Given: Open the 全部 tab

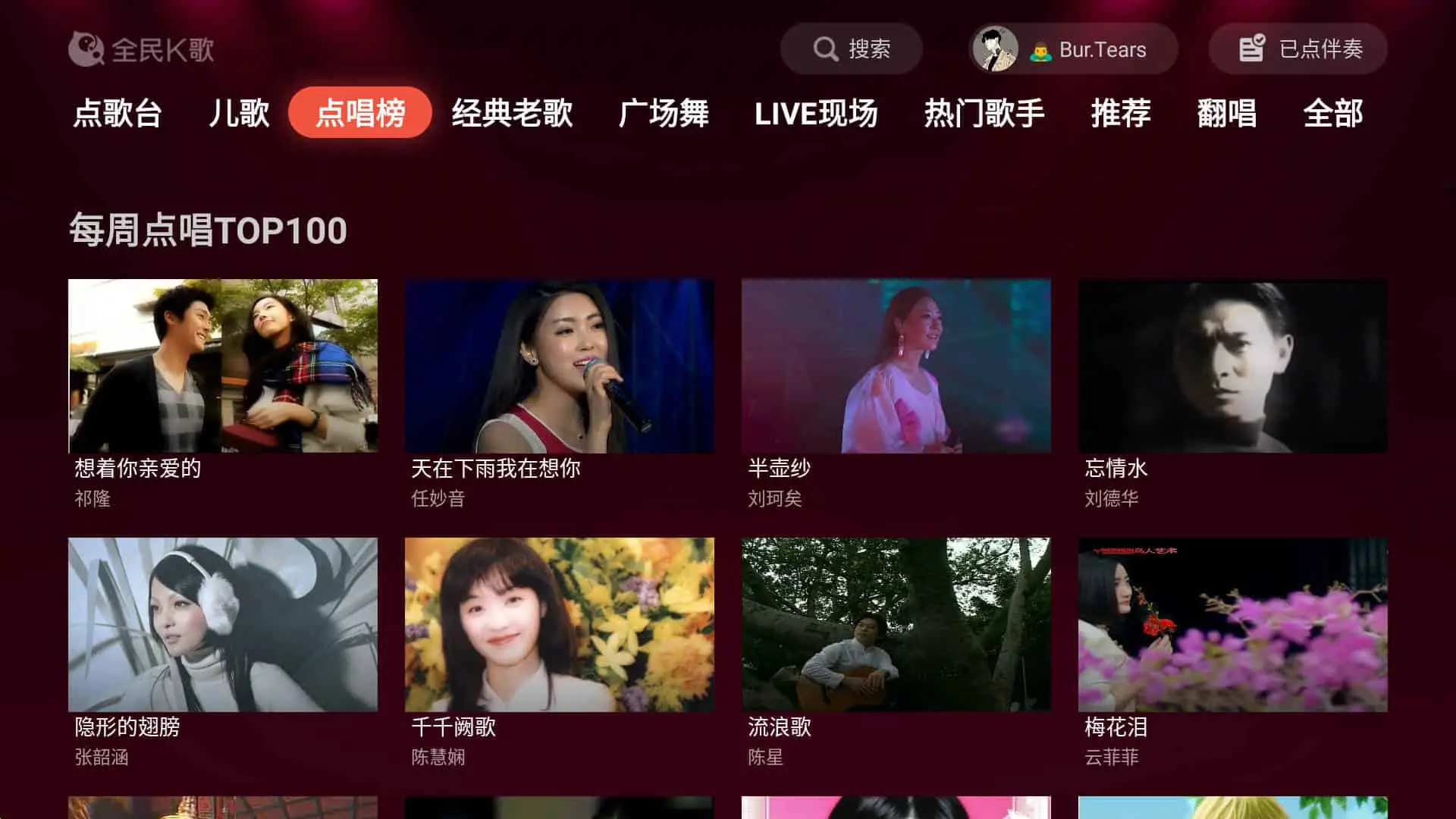Looking at the screenshot, I should (1333, 113).
